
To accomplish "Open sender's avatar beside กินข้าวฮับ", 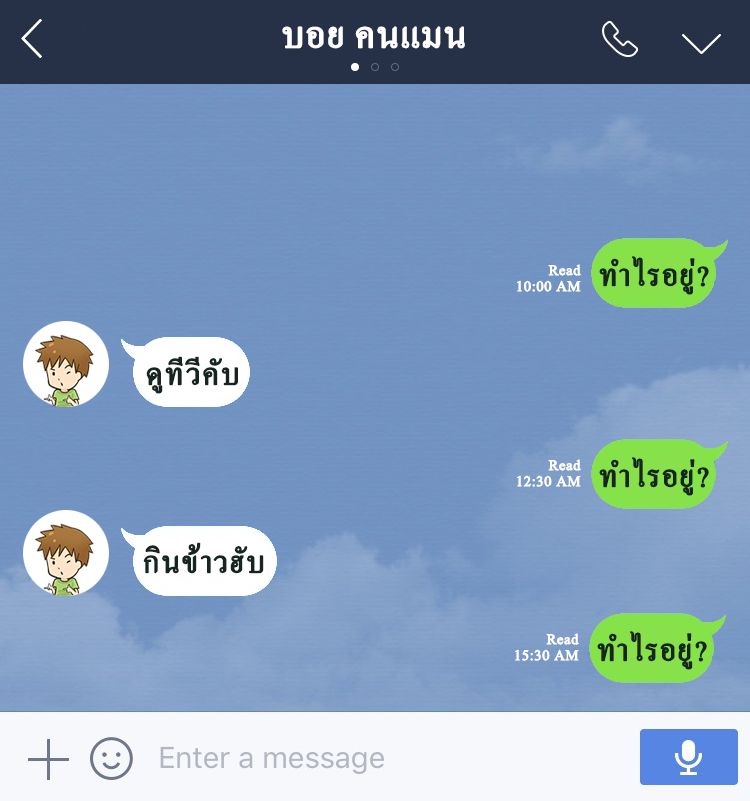I will 66,554.
